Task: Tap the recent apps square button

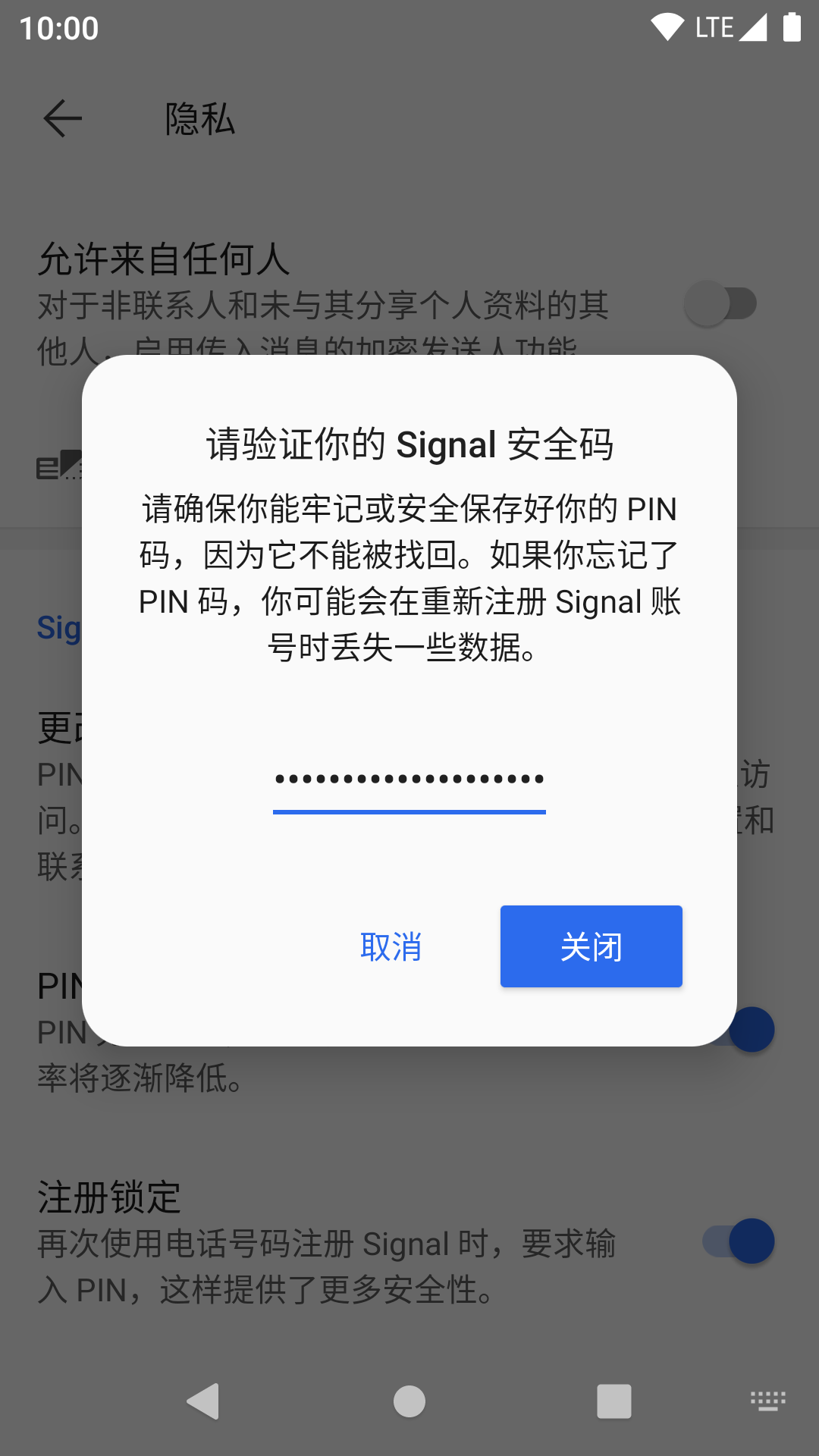Action: click(x=613, y=1401)
